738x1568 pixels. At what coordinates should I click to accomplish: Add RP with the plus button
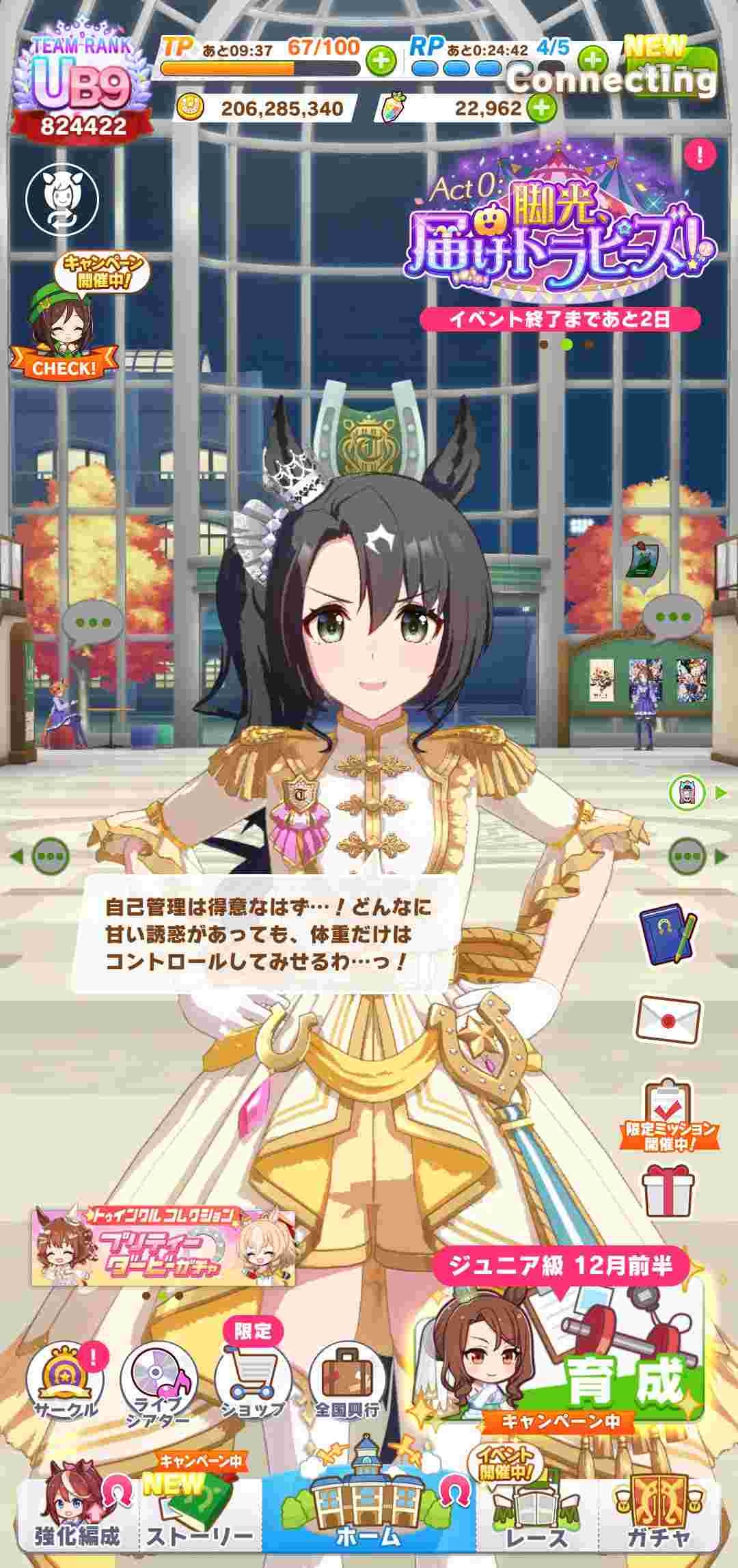(593, 60)
